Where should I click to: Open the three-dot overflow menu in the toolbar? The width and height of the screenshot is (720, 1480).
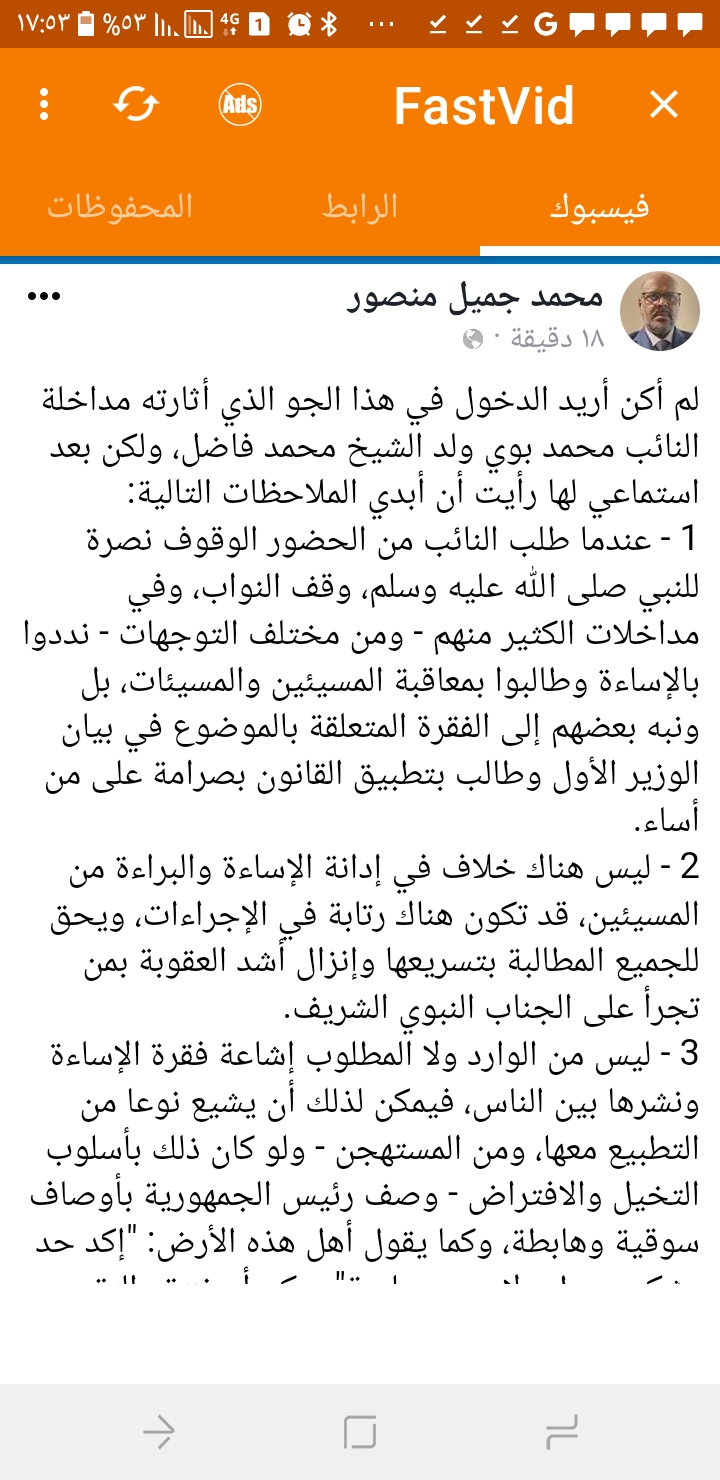pos(43,104)
